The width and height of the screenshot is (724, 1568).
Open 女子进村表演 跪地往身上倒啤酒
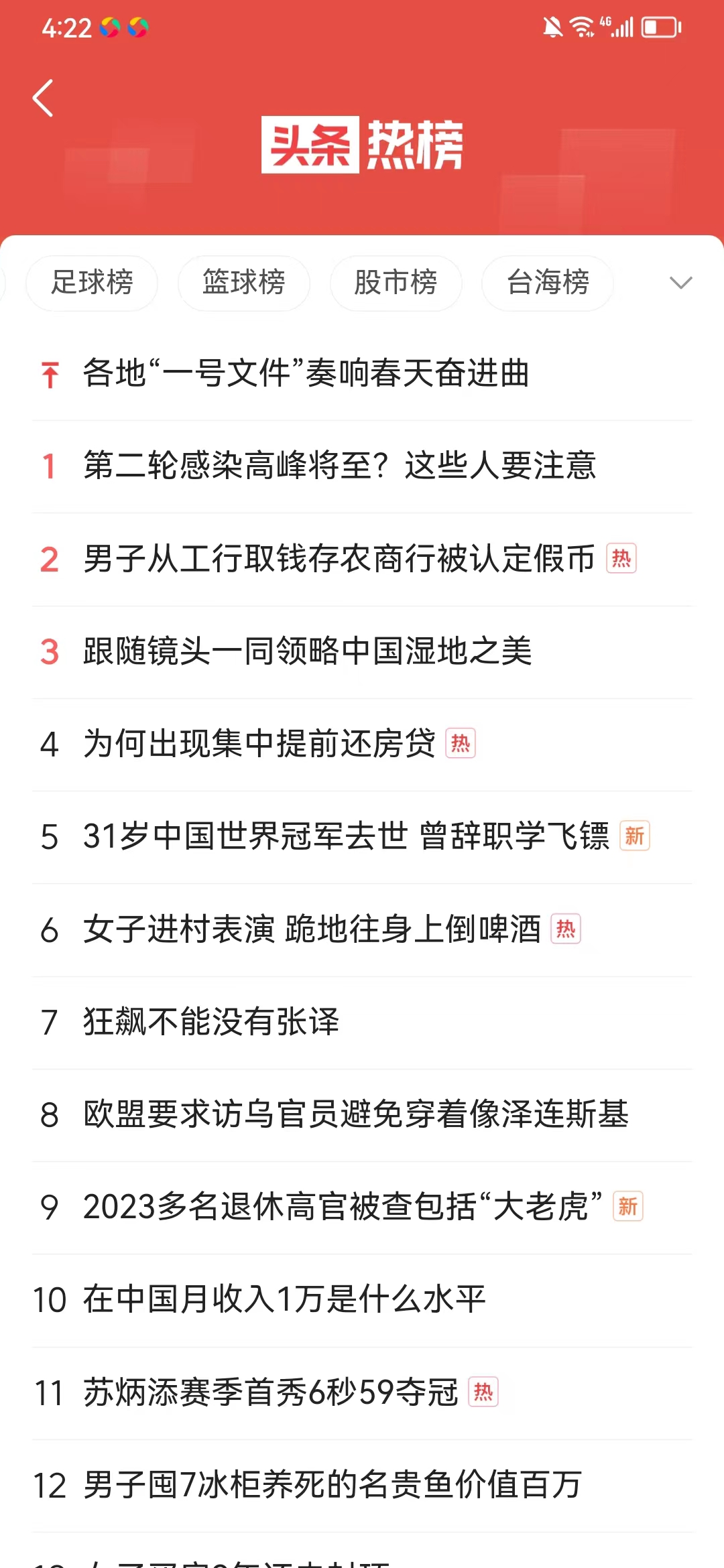(x=312, y=929)
